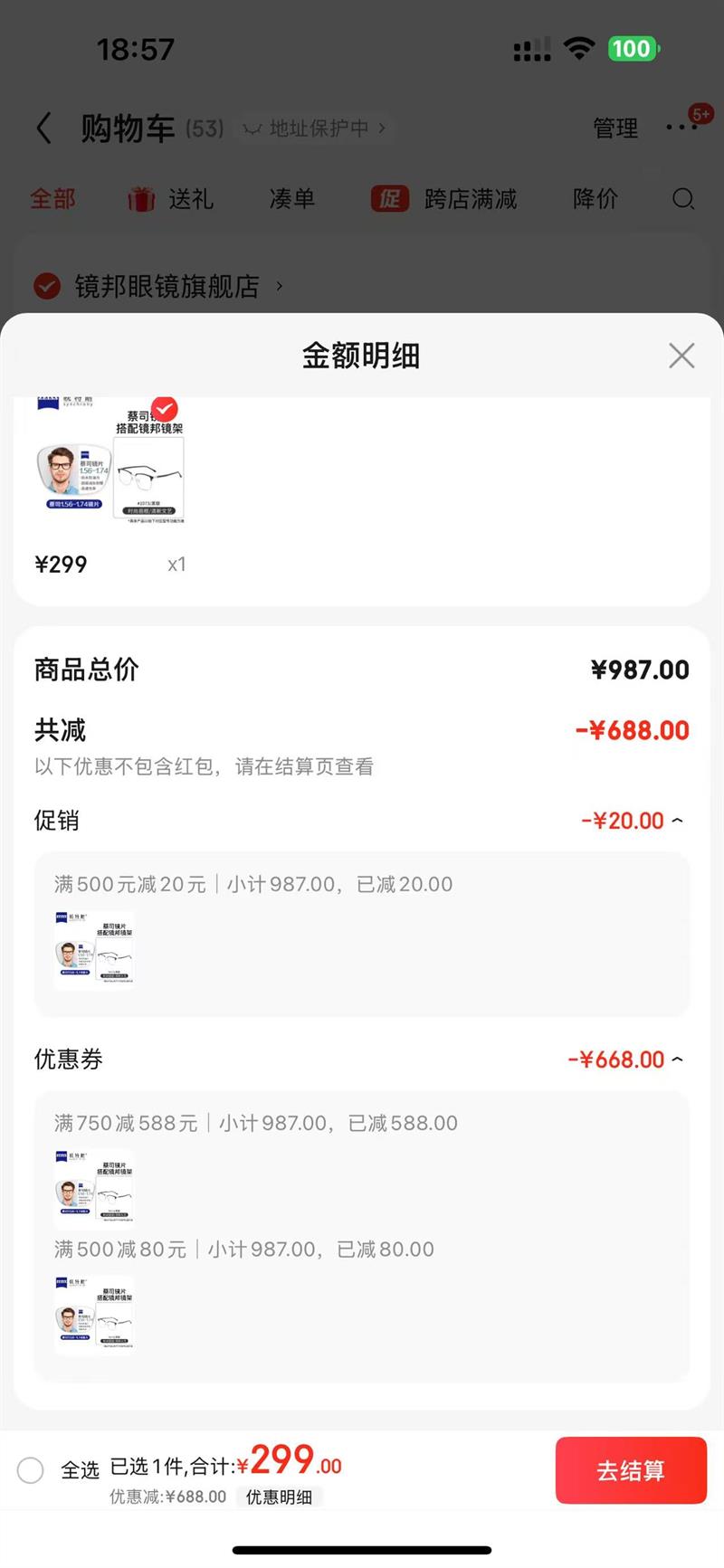The image size is (724, 1568).
Task: Tap the back arrow to exit the cart
Action: tap(44, 128)
